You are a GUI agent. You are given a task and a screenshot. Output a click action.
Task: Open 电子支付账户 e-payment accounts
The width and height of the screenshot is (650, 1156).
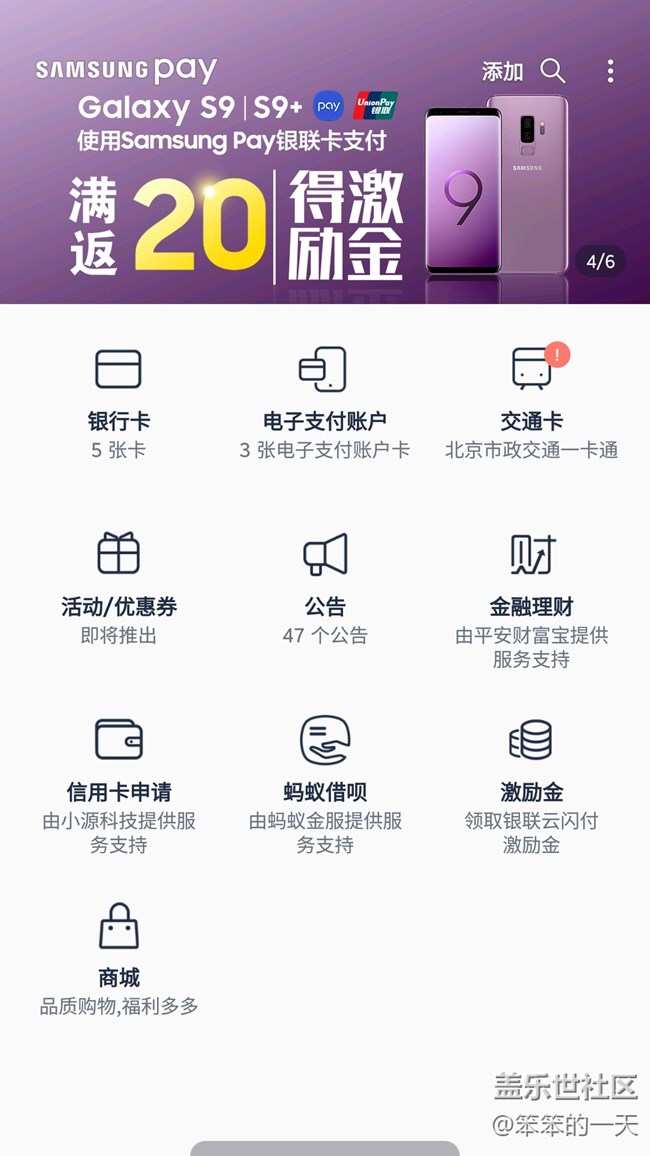[324, 400]
